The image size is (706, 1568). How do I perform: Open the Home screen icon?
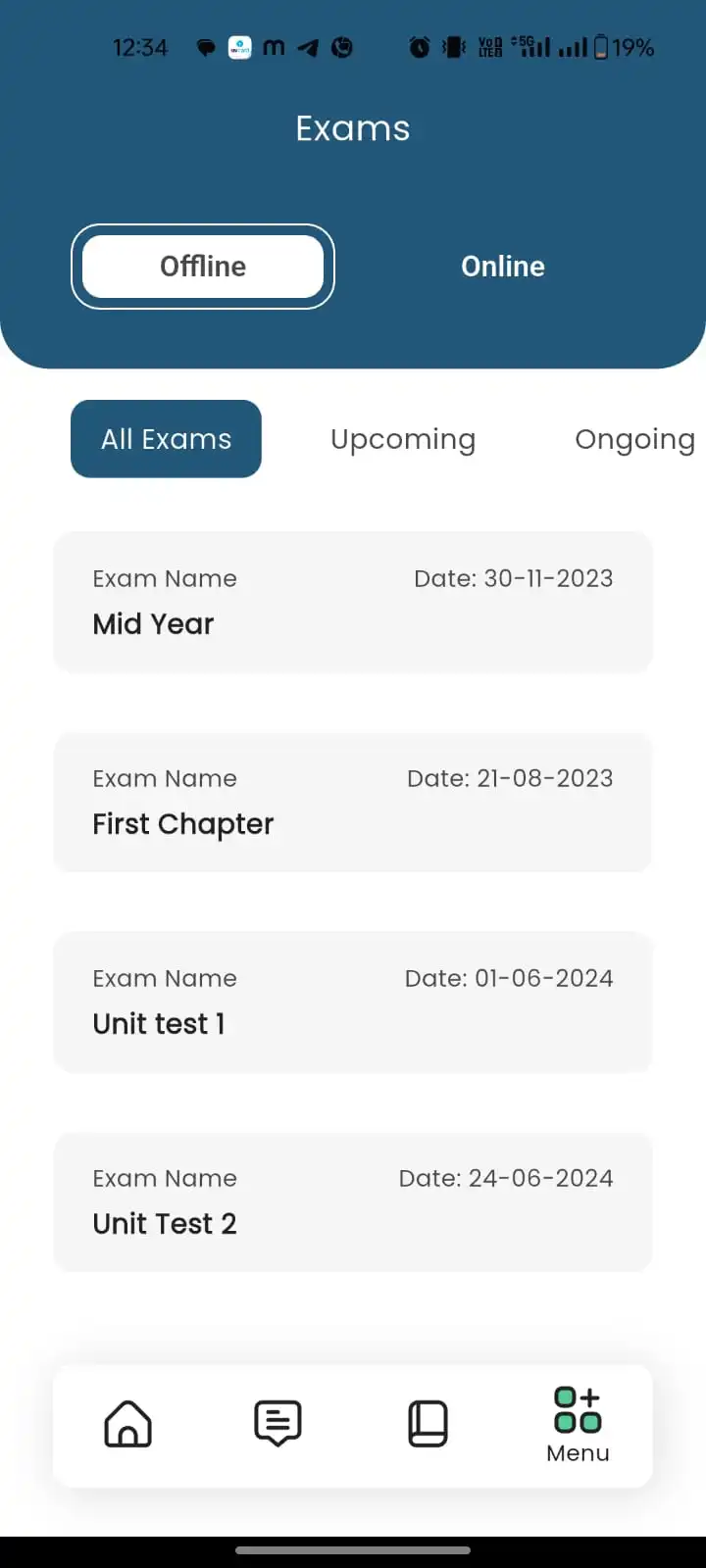pyautogui.click(x=128, y=1424)
